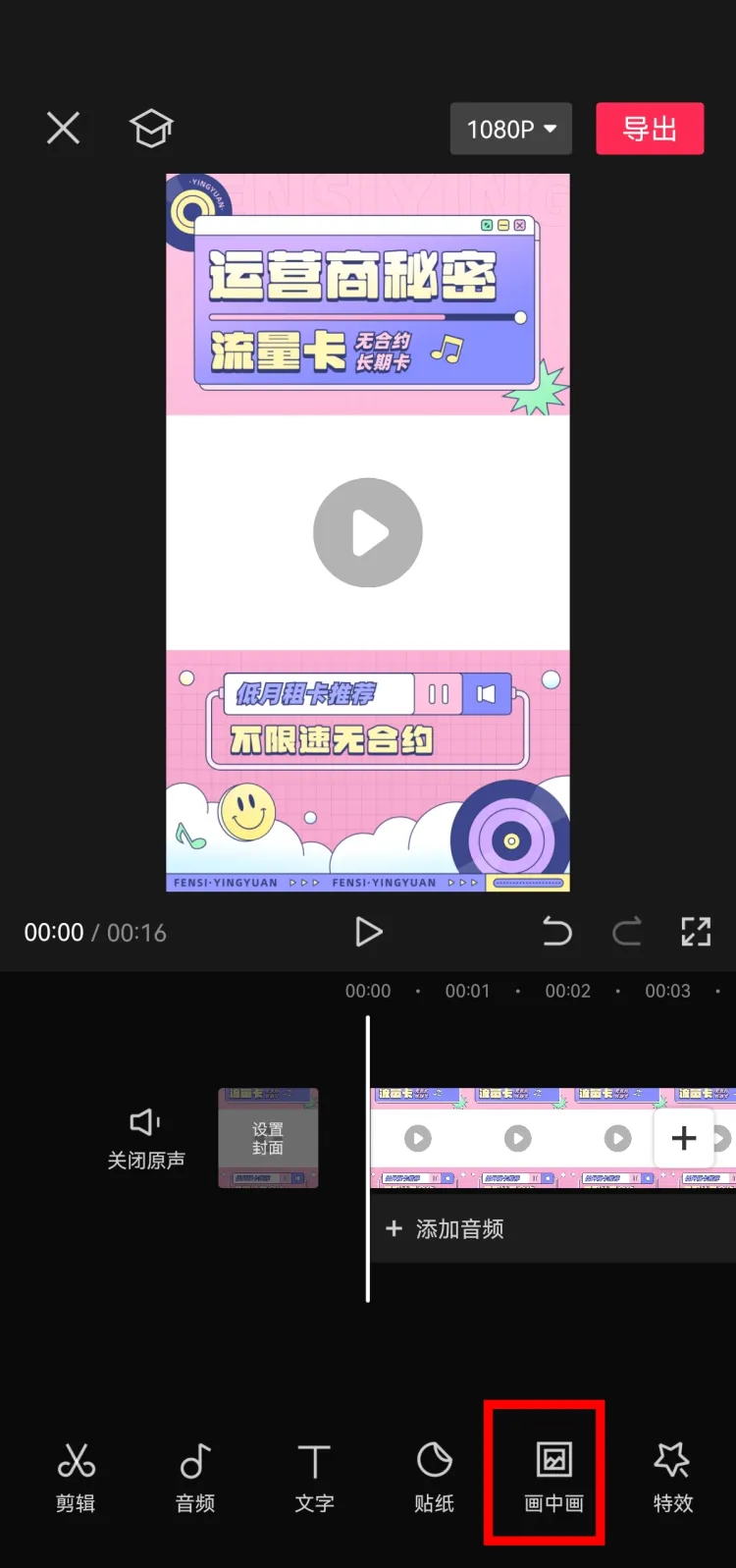Screen dimensions: 736x1568
Task: Open the 特效 effects tool
Action: [x=673, y=1476]
